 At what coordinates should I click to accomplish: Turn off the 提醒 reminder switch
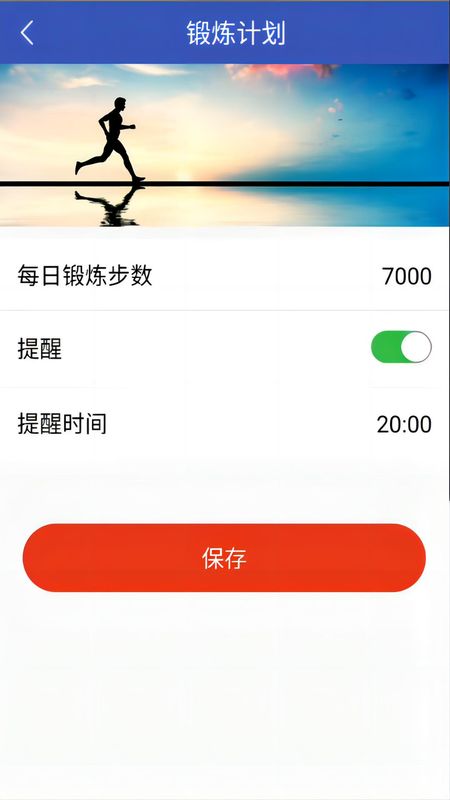click(x=401, y=347)
